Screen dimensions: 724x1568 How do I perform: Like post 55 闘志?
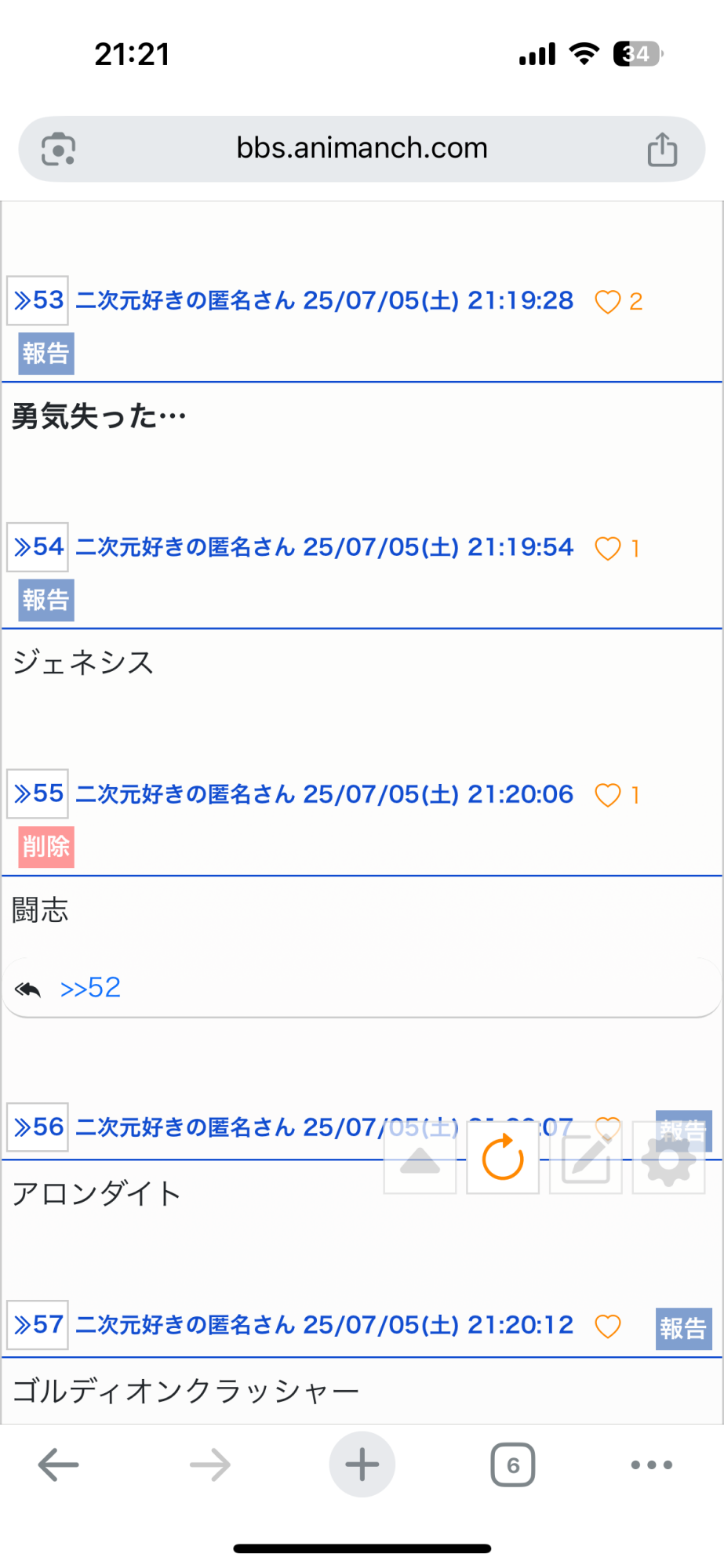pyautogui.click(x=607, y=795)
